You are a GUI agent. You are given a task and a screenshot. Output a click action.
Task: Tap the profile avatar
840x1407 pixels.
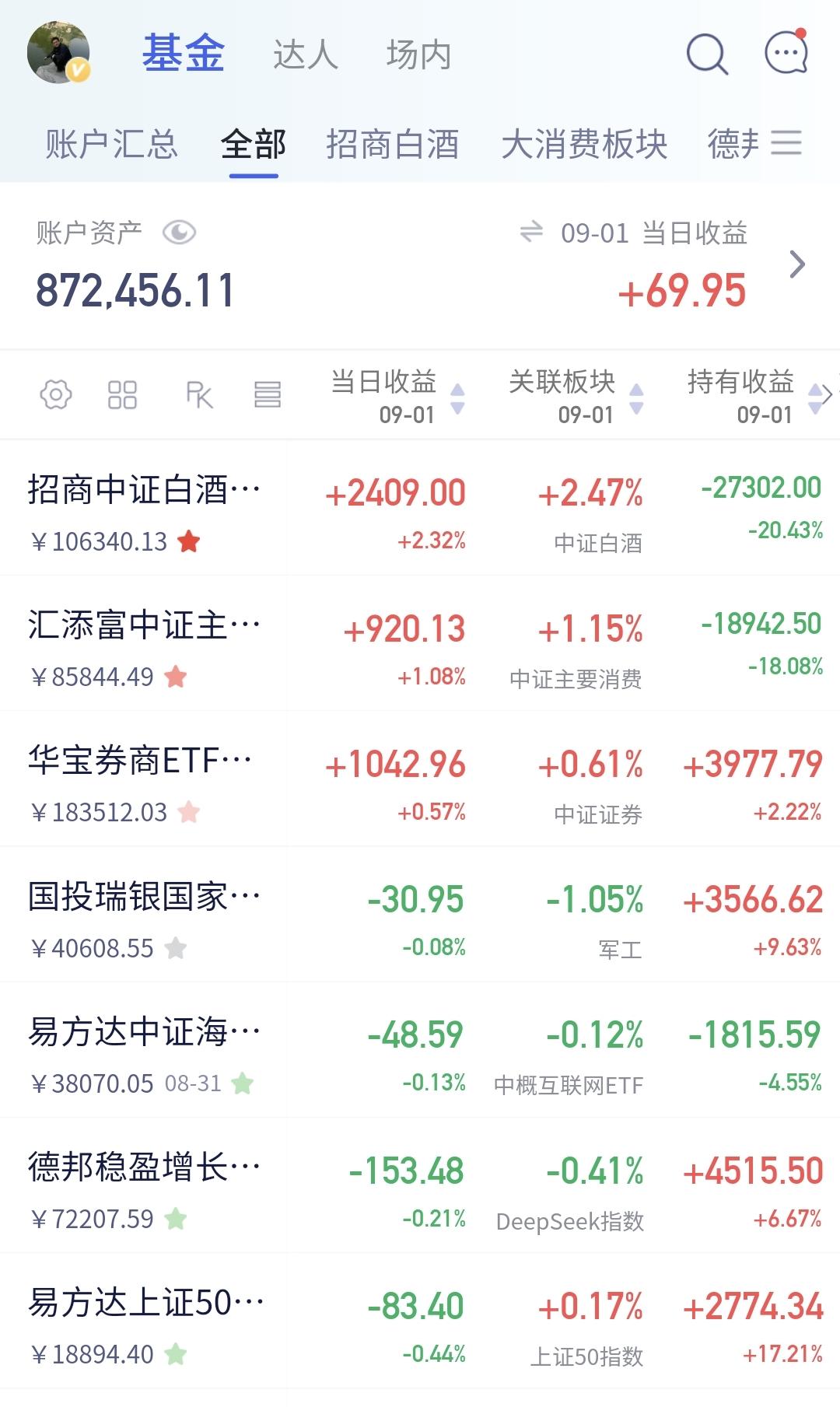[58, 53]
